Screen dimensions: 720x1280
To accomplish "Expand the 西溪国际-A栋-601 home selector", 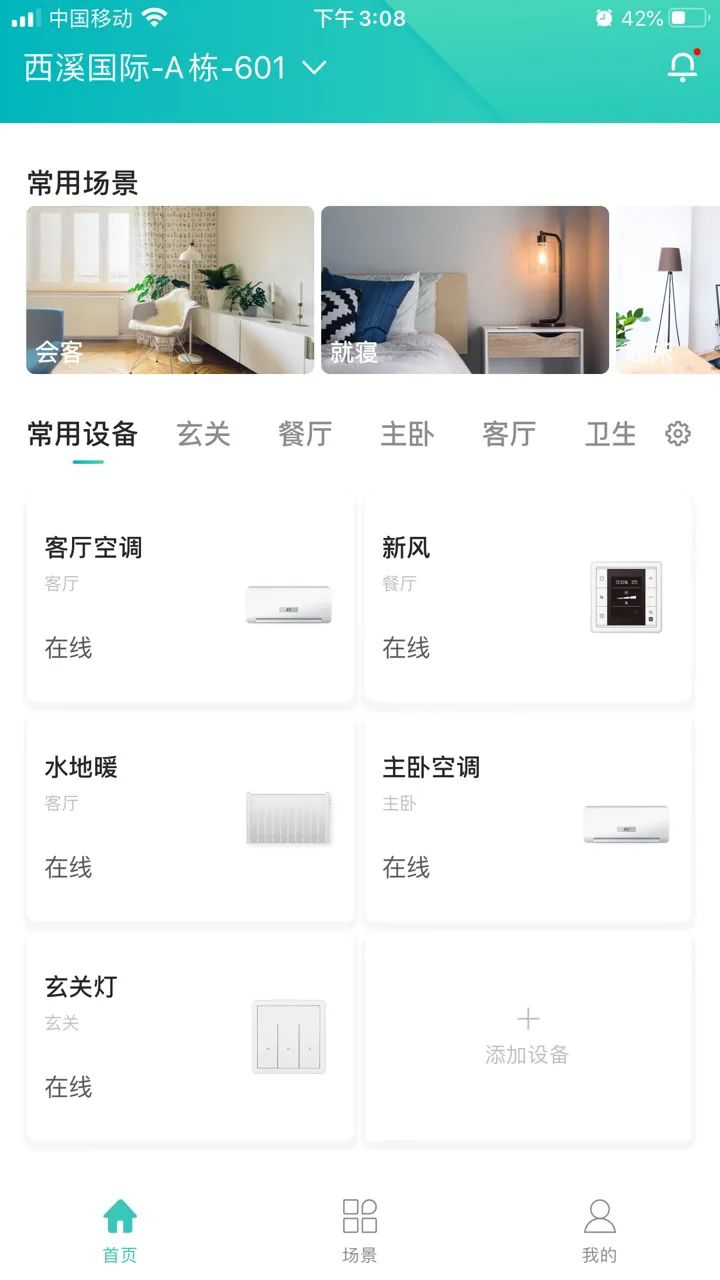I will (x=176, y=68).
